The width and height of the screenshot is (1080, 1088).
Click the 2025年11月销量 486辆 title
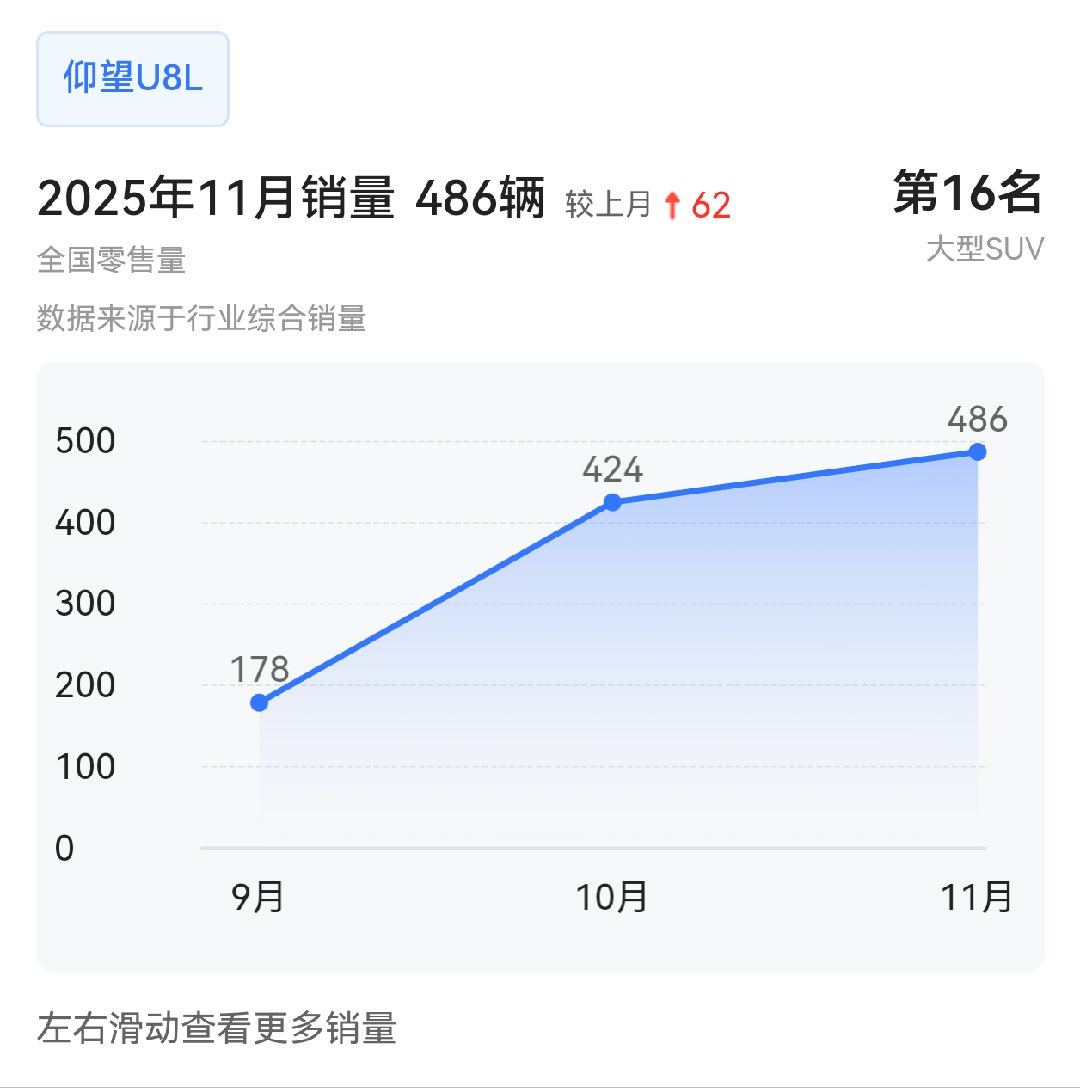[x=290, y=199]
